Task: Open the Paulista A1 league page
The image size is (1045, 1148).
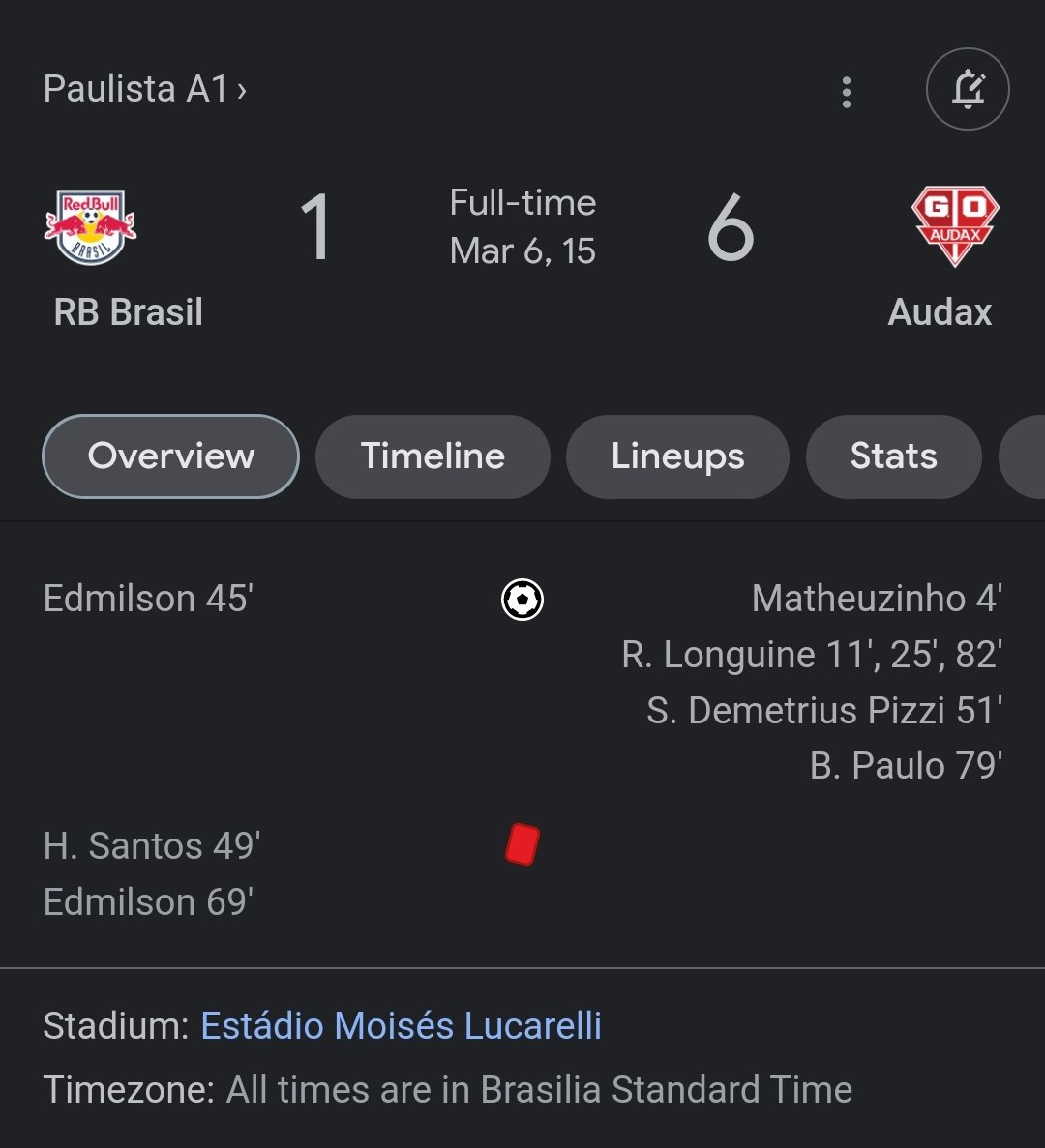Action: tap(145, 89)
